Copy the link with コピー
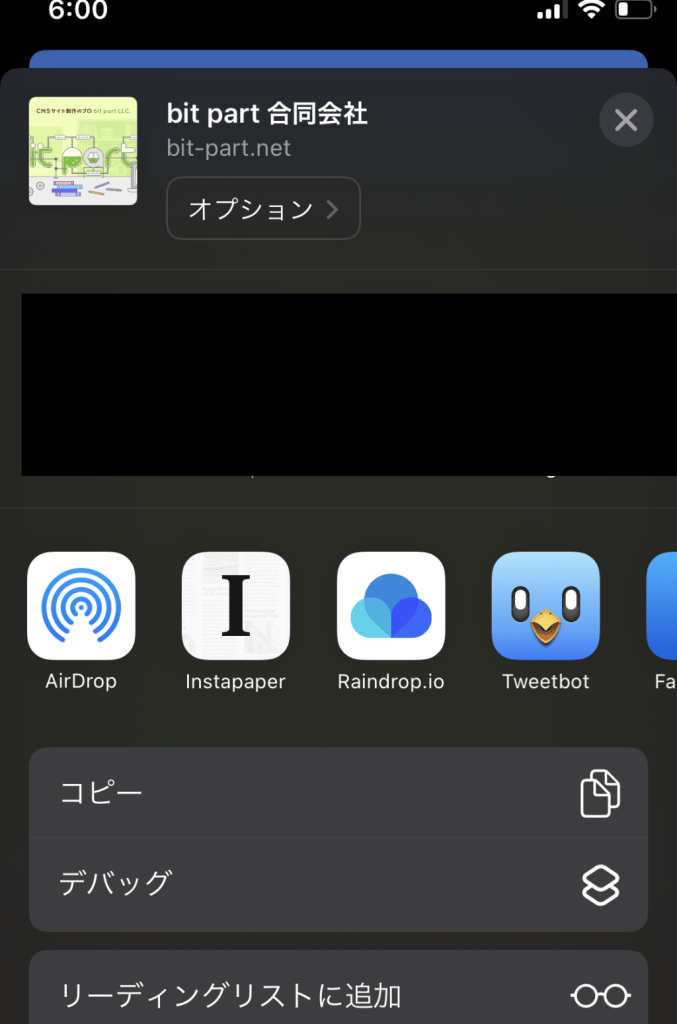Viewport: 677px width, 1024px height. (x=338, y=794)
